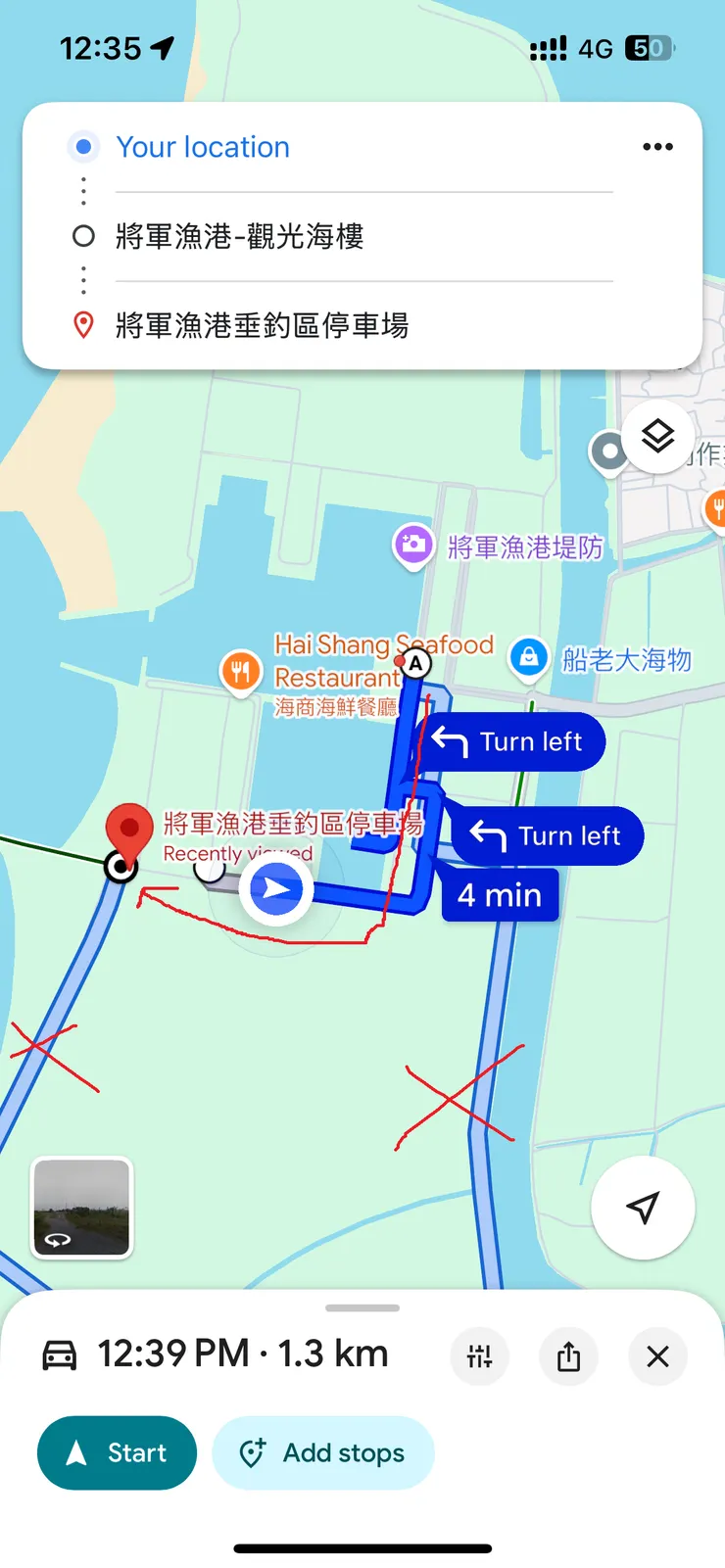
Task: Add stops to the current route
Action: [323, 1452]
